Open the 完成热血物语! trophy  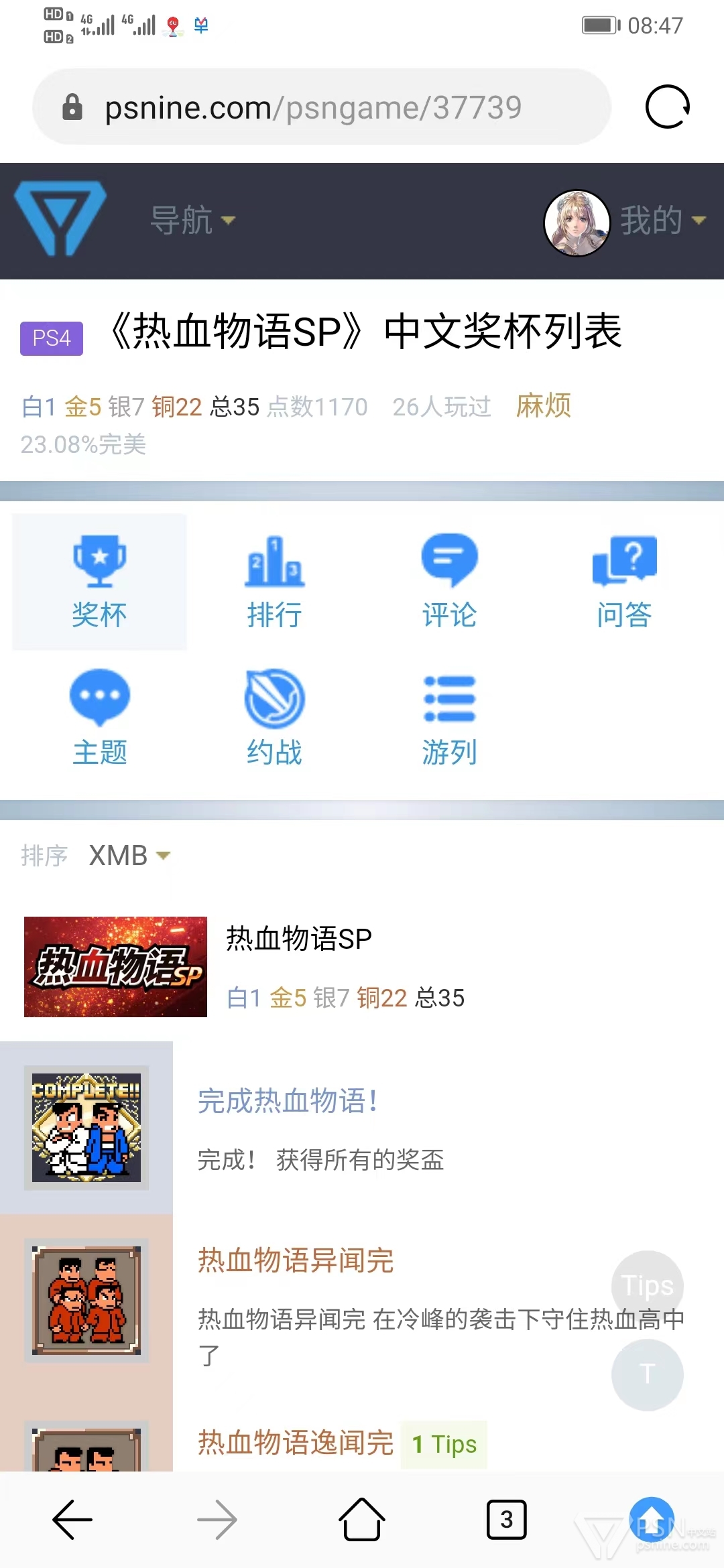[x=288, y=1101]
